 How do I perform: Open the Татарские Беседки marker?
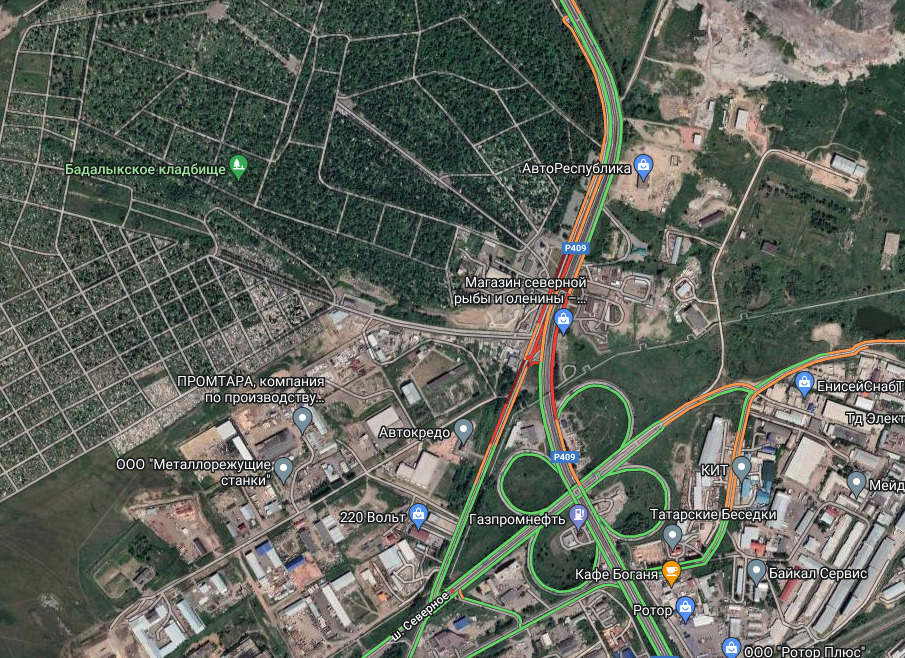673,535
